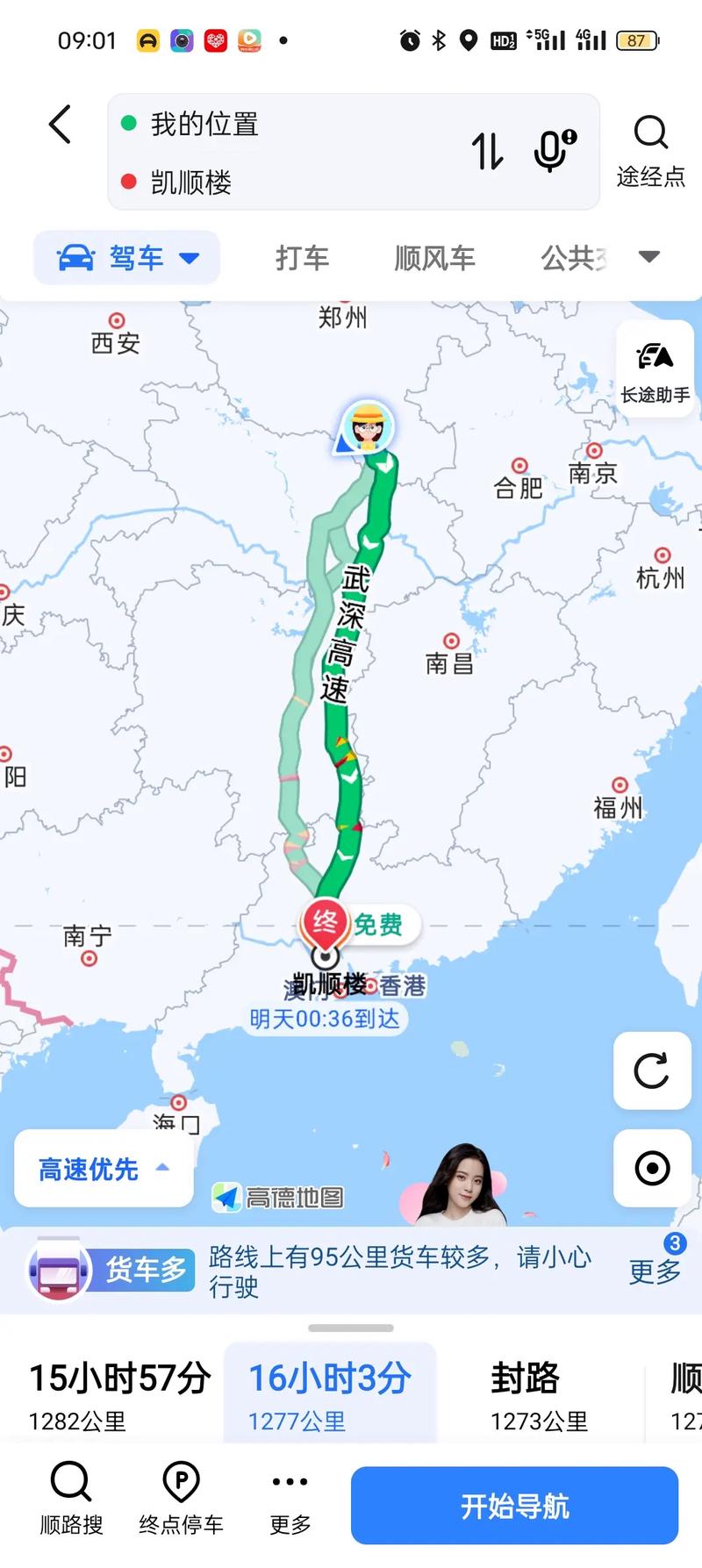Open 更多 route options with badge 3
702x1568 pixels.
[653, 1271]
